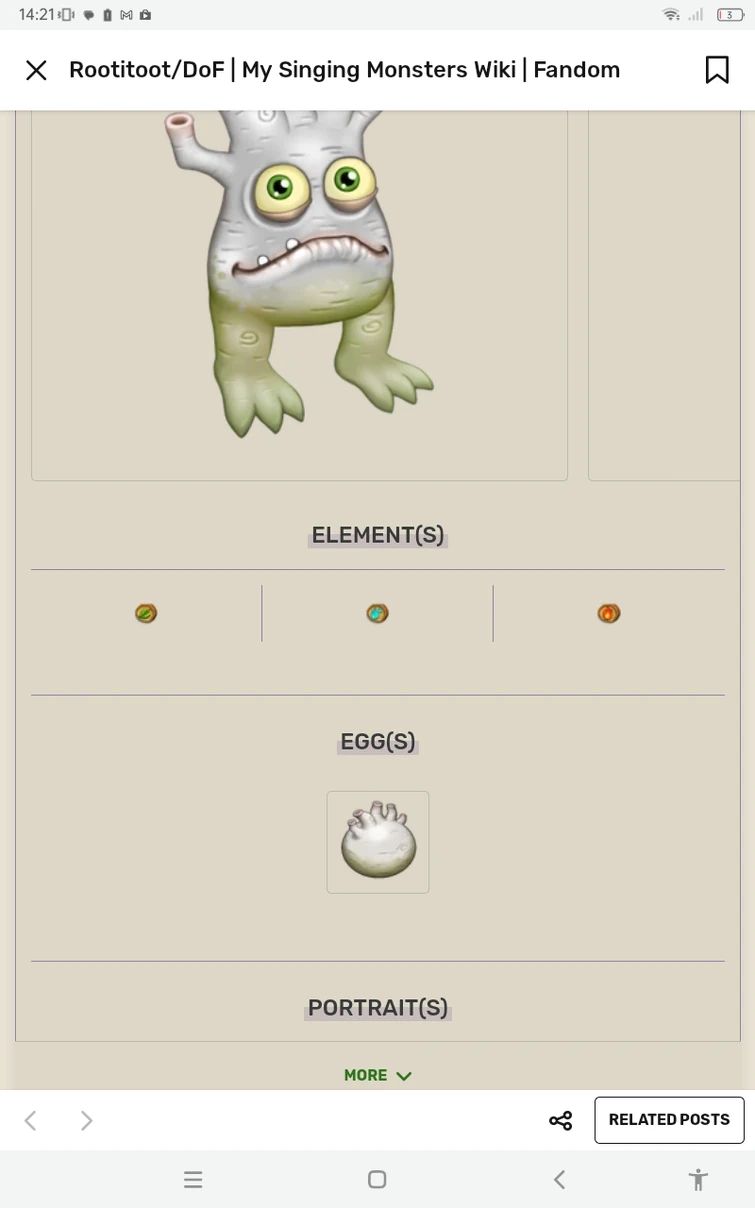Screen dimensions: 755x1208
Task: Click the Rootitoot/DoF wiki page title
Action: [344, 70]
